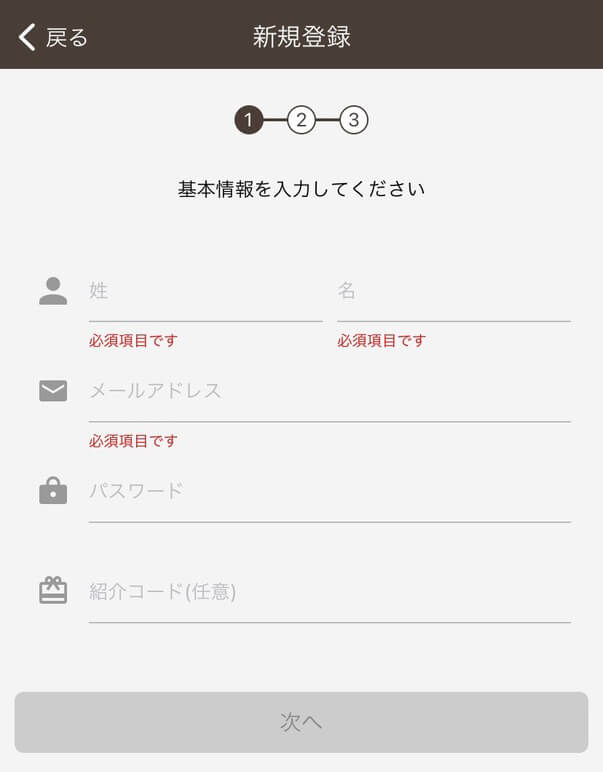Screen dimensions: 603x772
Task: Select the パスワード input field
Action: tap(329, 492)
